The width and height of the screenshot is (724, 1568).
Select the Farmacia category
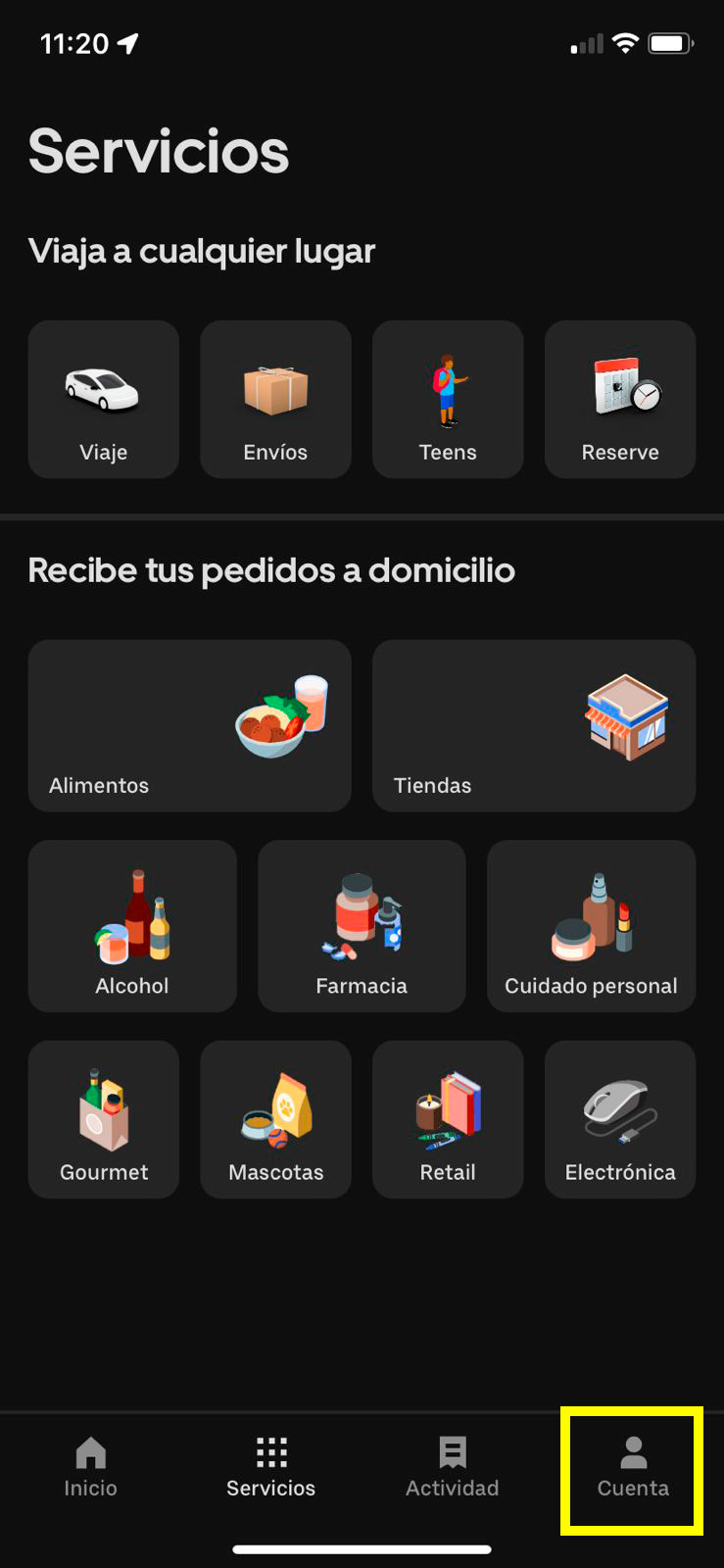click(362, 926)
